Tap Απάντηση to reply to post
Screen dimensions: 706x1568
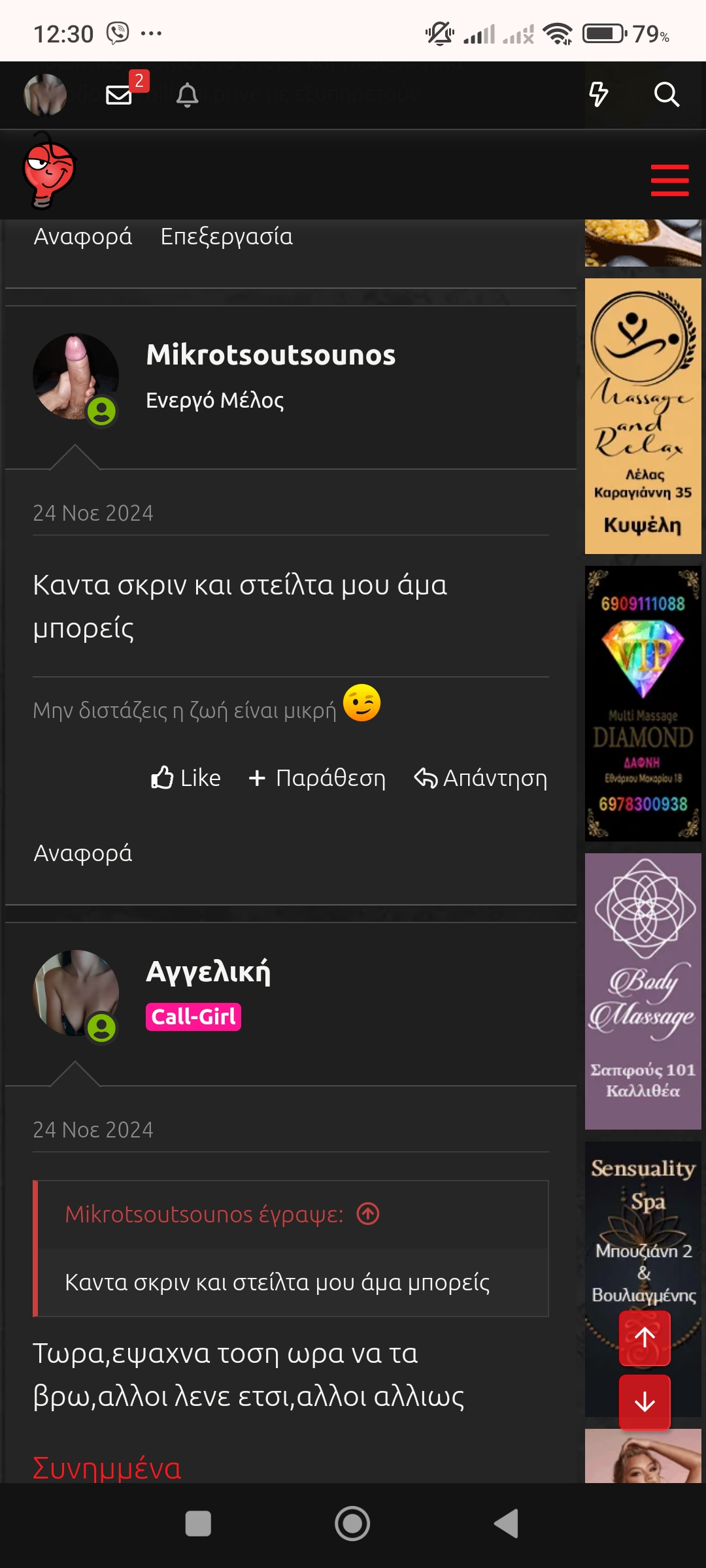481,778
